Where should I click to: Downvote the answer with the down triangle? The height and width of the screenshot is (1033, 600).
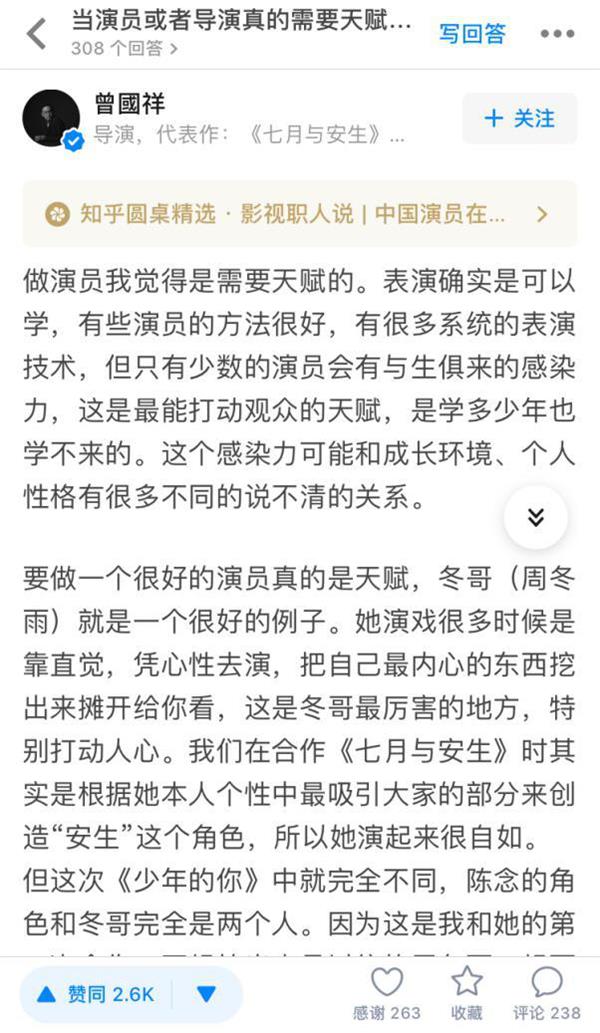pyautogui.click(x=207, y=994)
